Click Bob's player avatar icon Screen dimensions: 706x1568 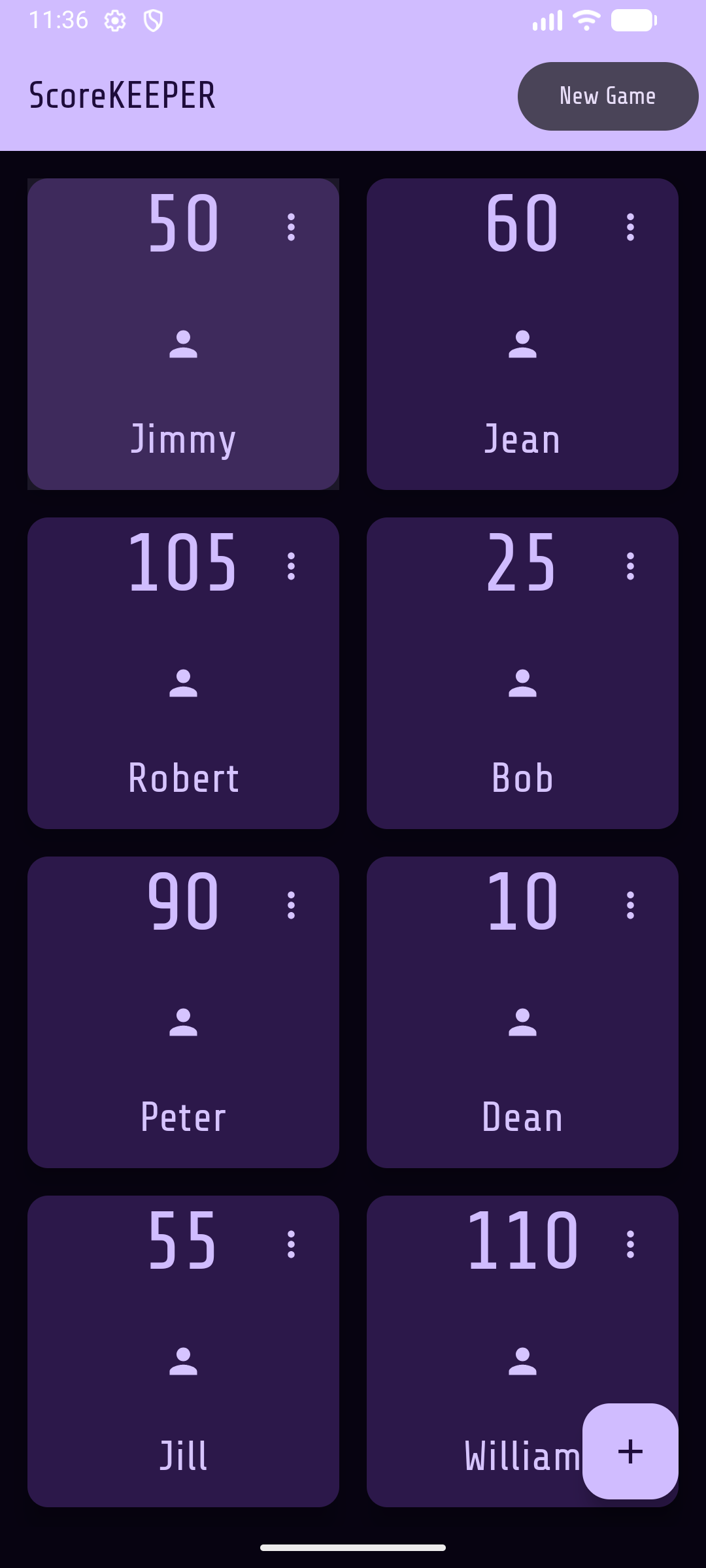pyautogui.click(x=523, y=684)
